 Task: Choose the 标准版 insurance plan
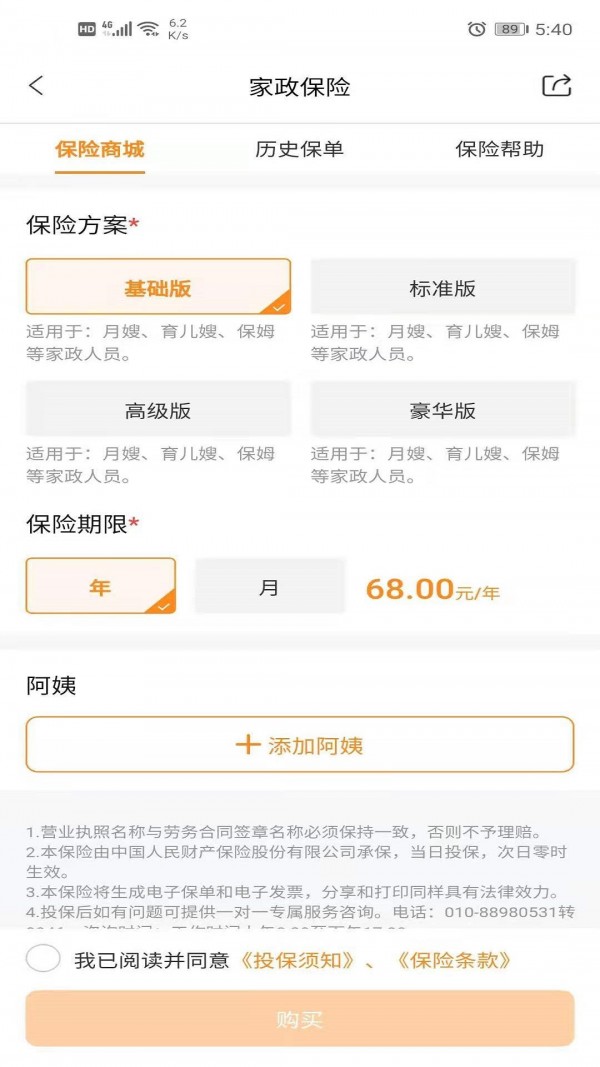click(x=443, y=288)
